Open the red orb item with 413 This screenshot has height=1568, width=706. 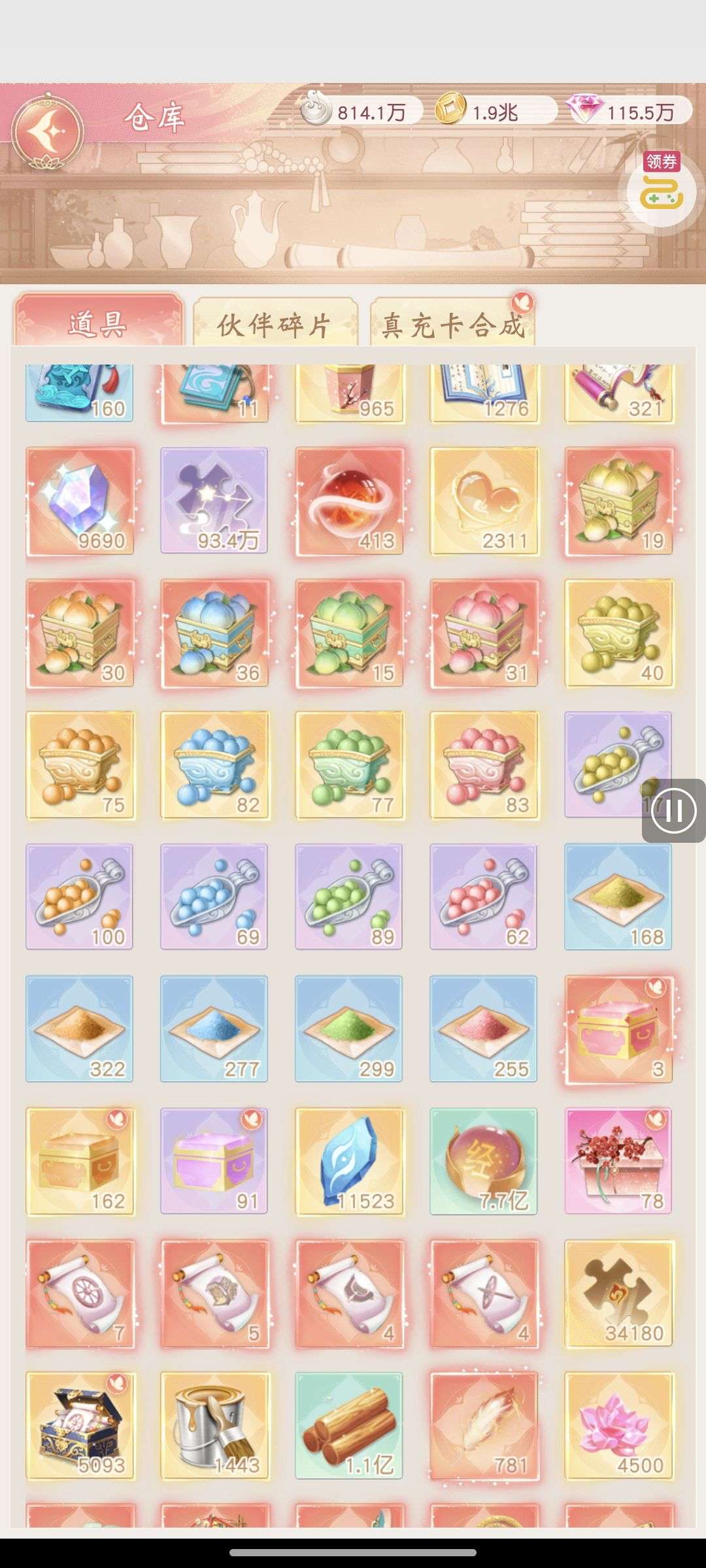350,502
